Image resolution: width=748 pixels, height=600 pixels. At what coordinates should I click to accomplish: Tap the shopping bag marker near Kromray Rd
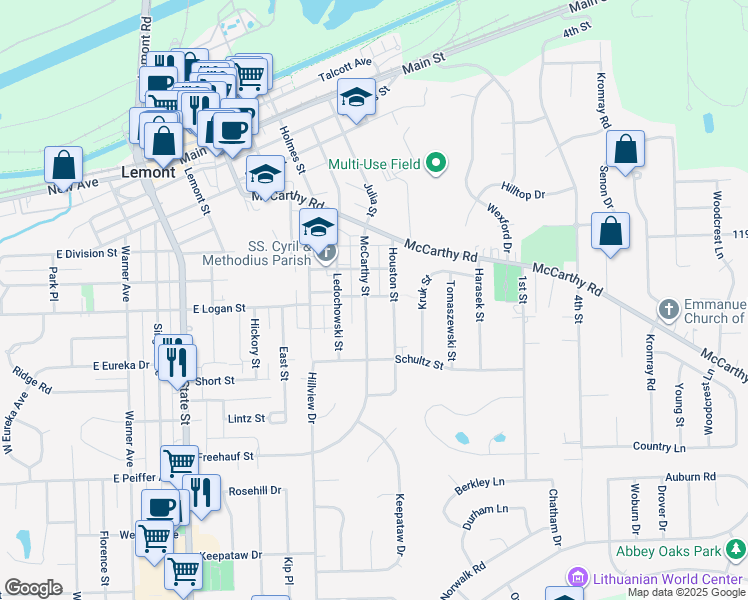click(x=625, y=152)
